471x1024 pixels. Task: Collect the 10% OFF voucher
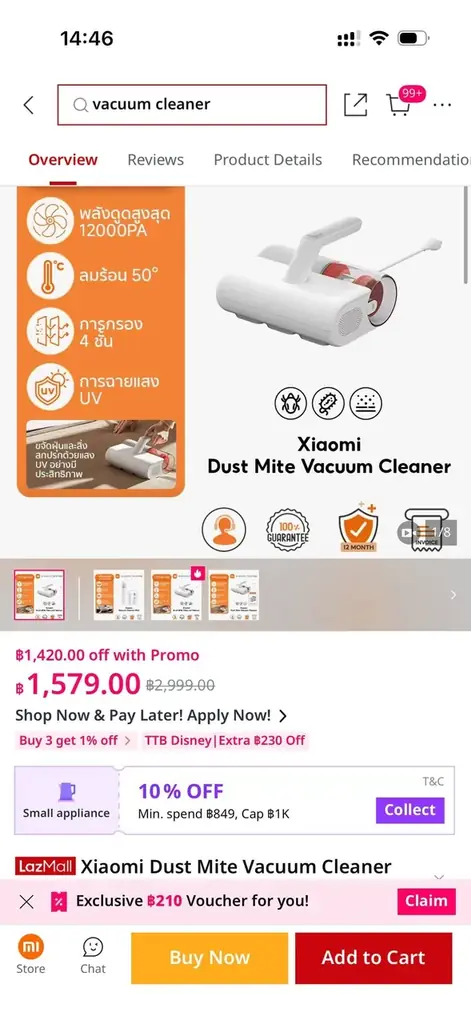point(410,810)
